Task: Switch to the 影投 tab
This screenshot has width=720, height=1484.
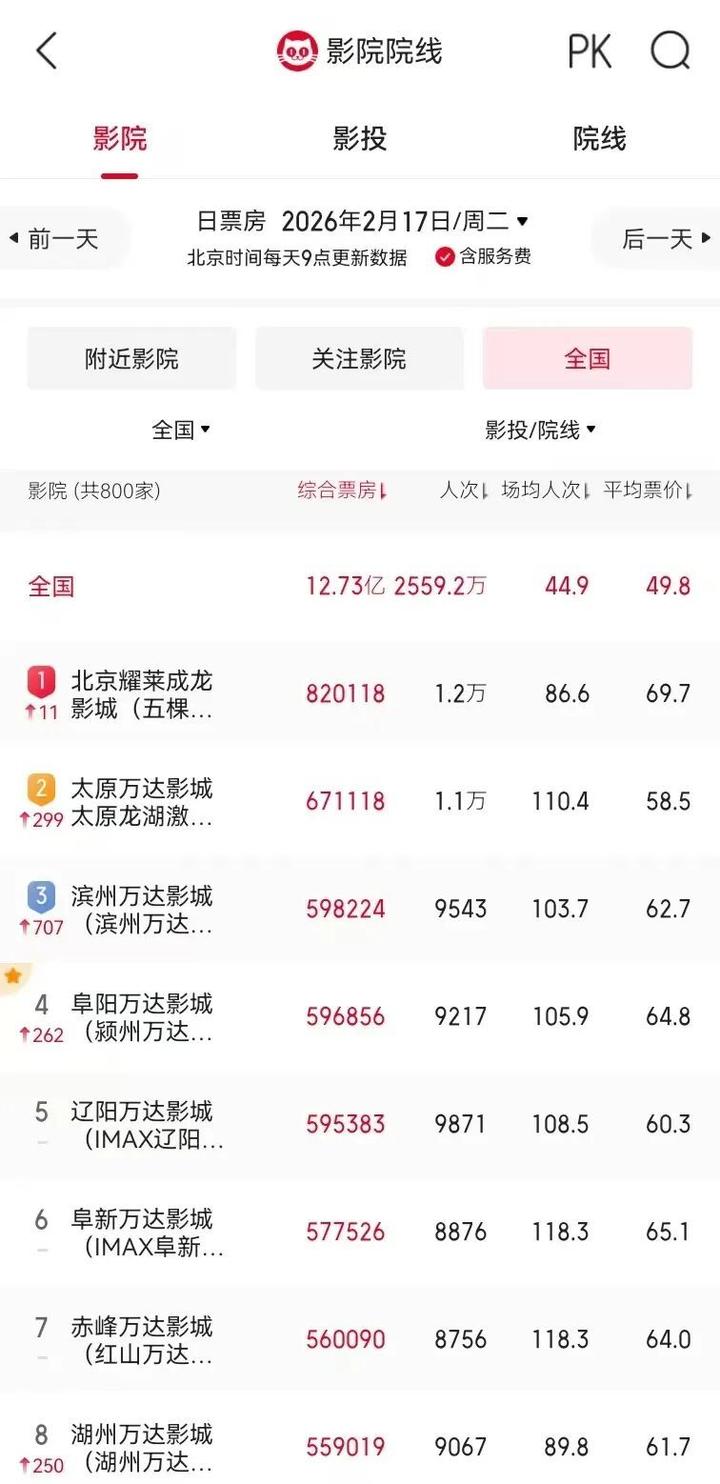Action: point(359,138)
